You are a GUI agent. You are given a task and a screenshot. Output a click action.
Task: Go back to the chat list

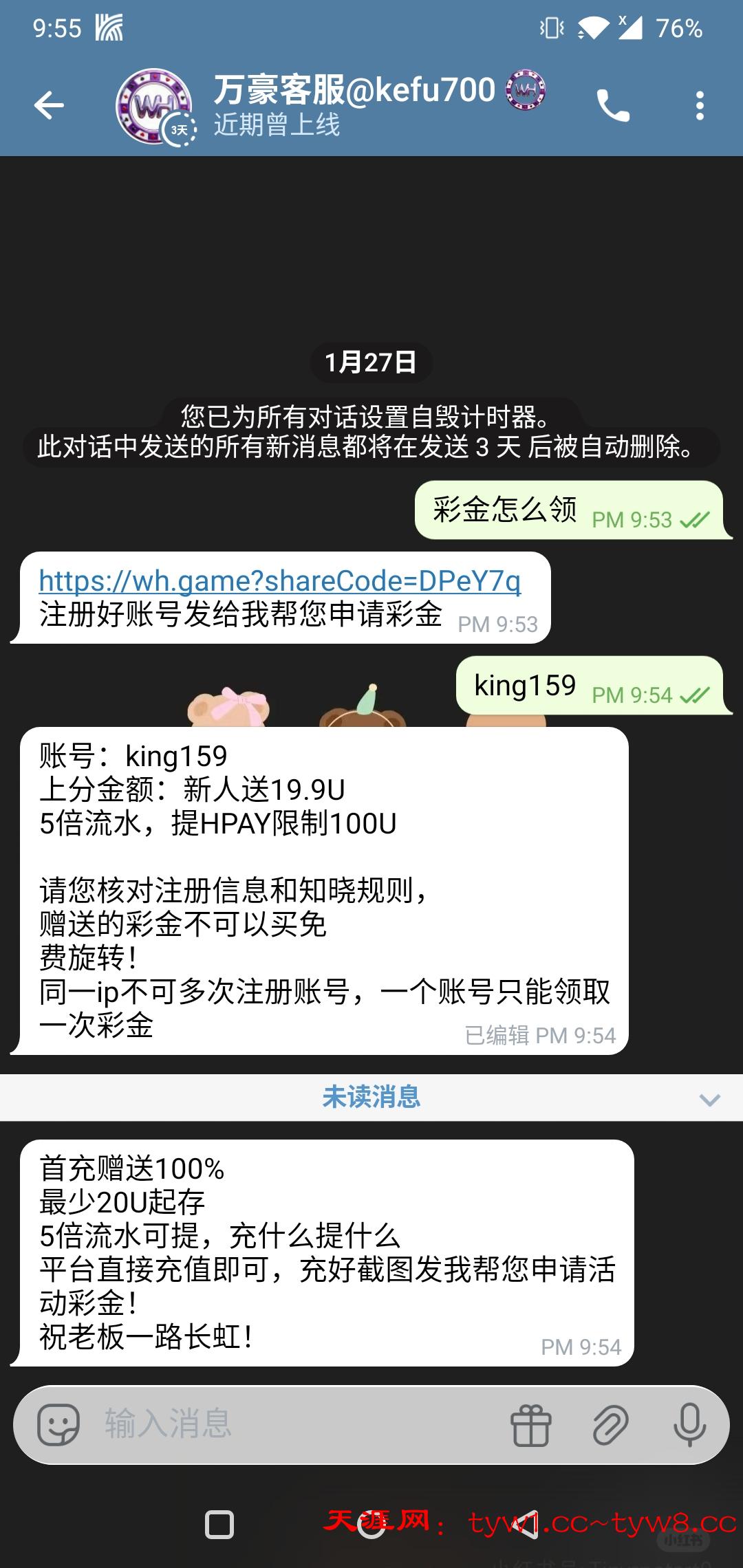pos(49,105)
